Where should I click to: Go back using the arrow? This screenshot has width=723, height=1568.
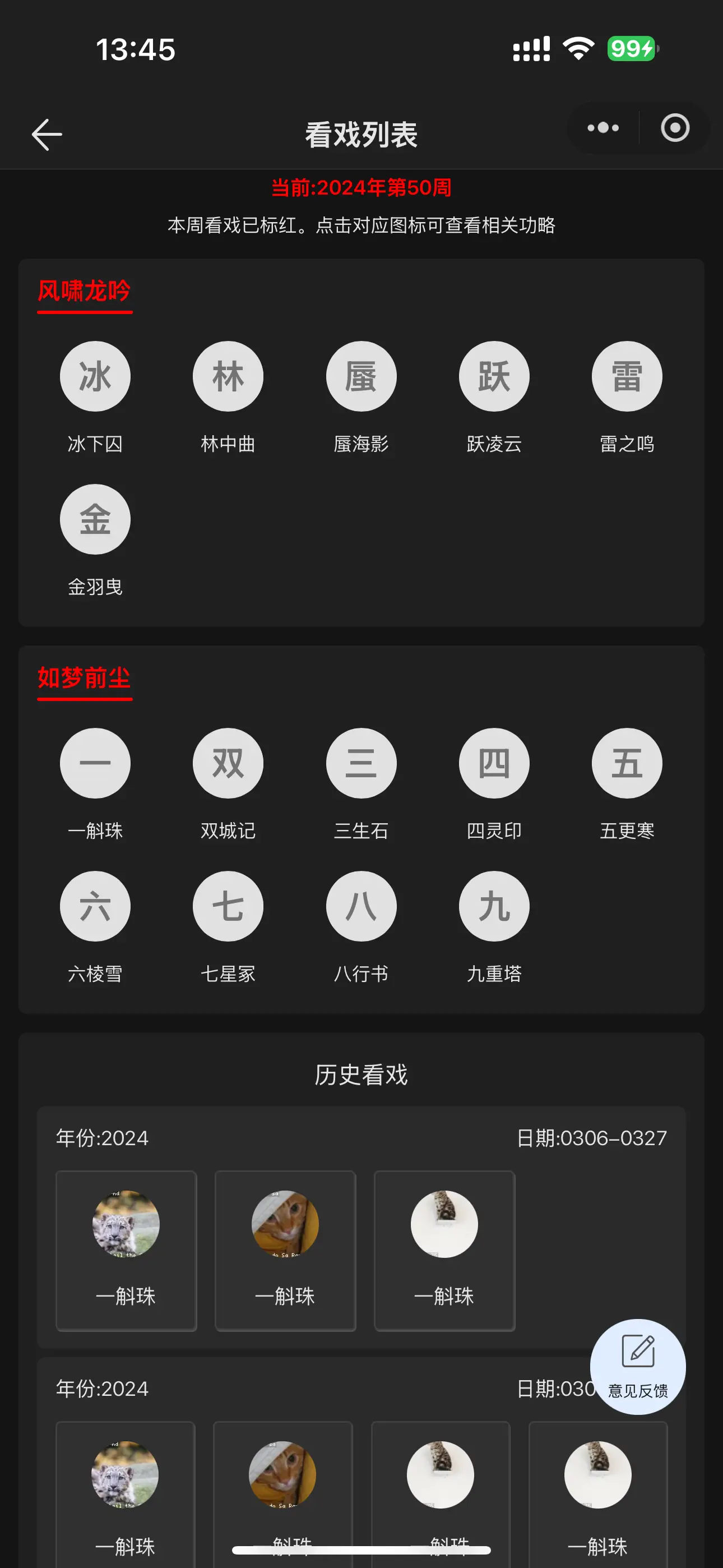point(47,135)
